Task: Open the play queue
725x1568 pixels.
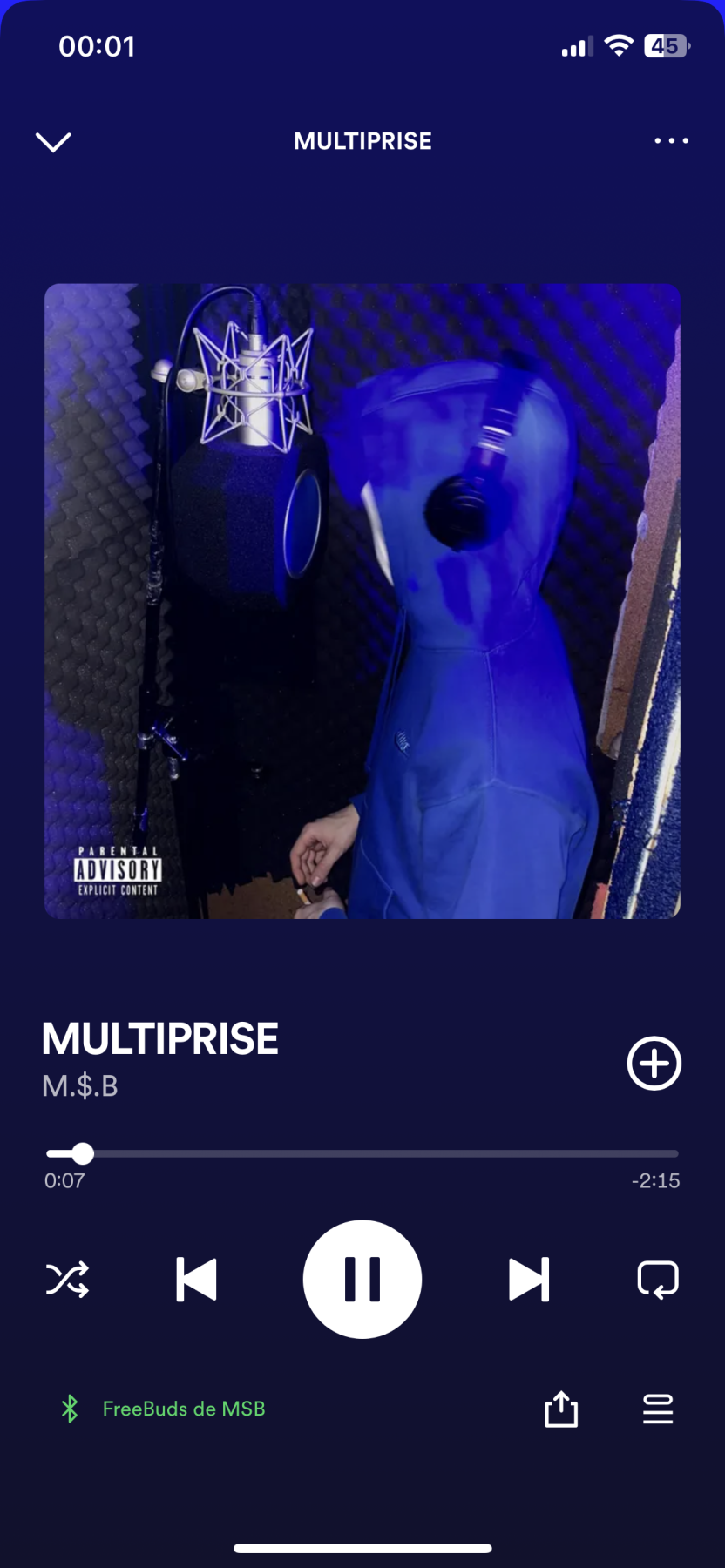Action: point(658,1409)
